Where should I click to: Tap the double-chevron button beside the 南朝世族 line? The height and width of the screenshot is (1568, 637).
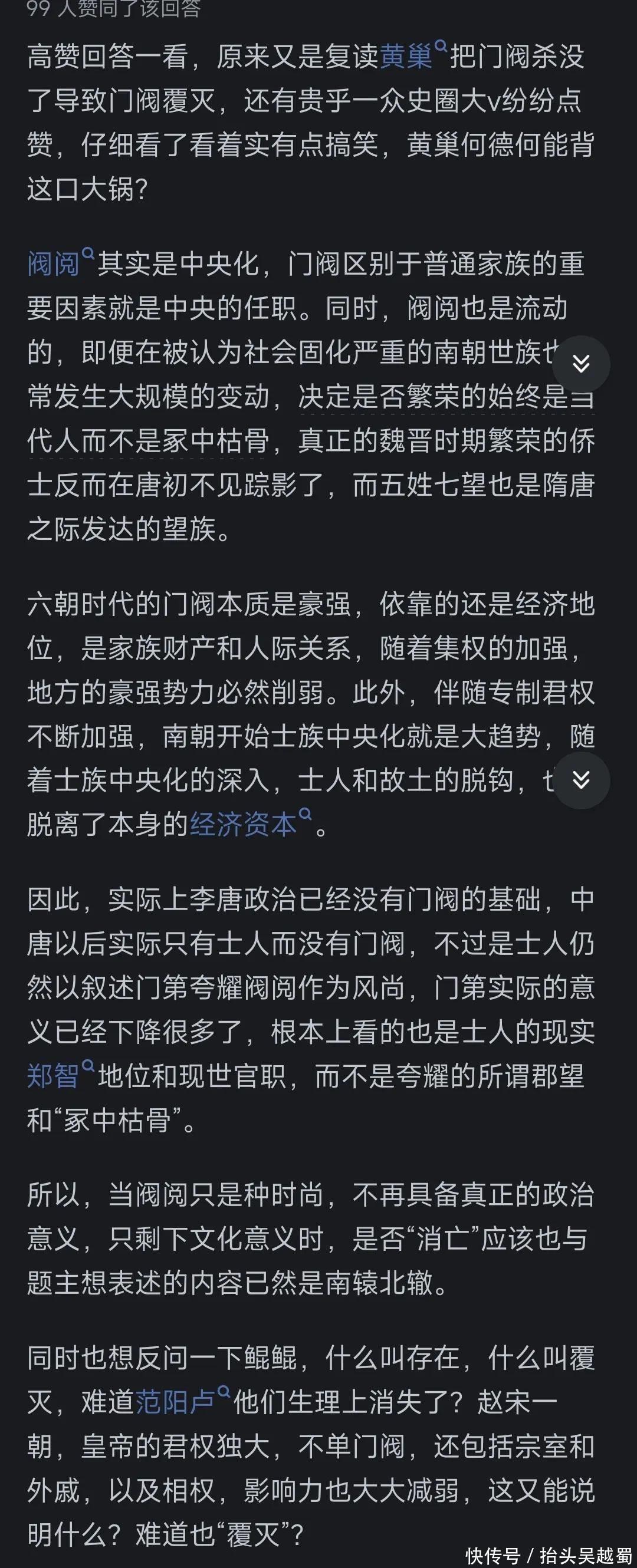(581, 364)
